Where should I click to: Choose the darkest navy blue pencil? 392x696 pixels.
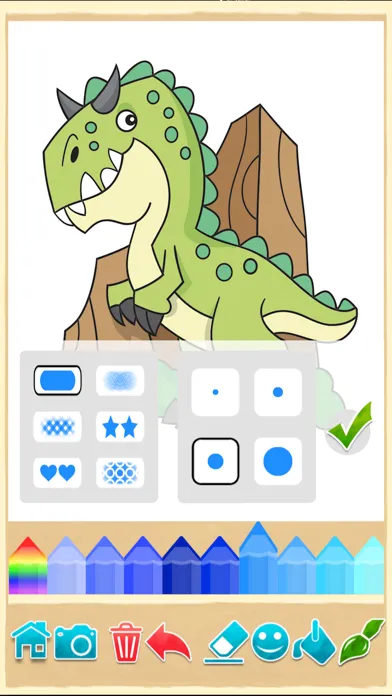[x=181, y=565]
